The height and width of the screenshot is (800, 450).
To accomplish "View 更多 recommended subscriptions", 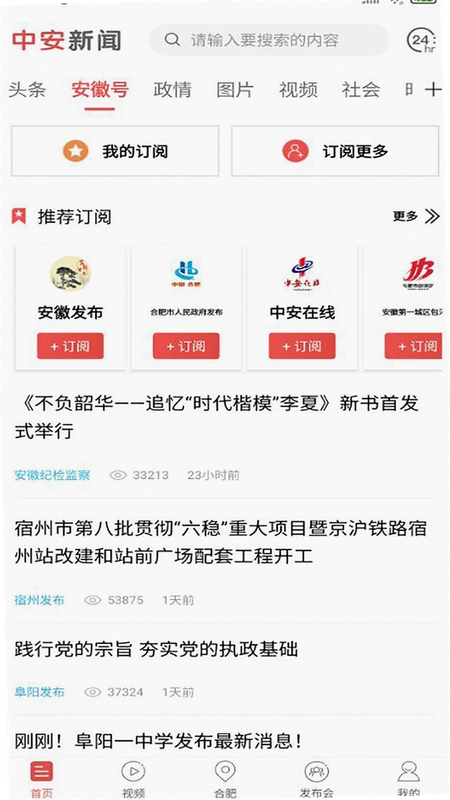I will point(416,217).
